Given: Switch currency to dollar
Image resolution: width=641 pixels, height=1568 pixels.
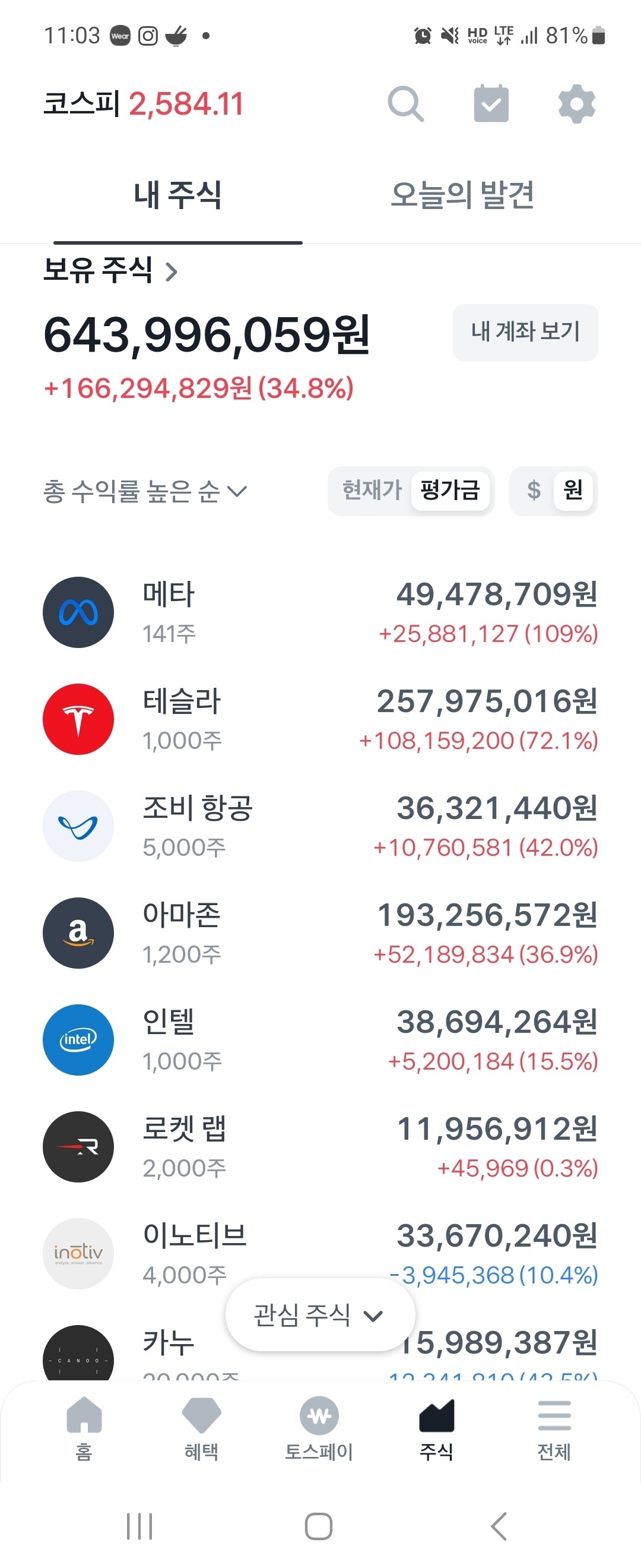Looking at the screenshot, I should (x=534, y=490).
